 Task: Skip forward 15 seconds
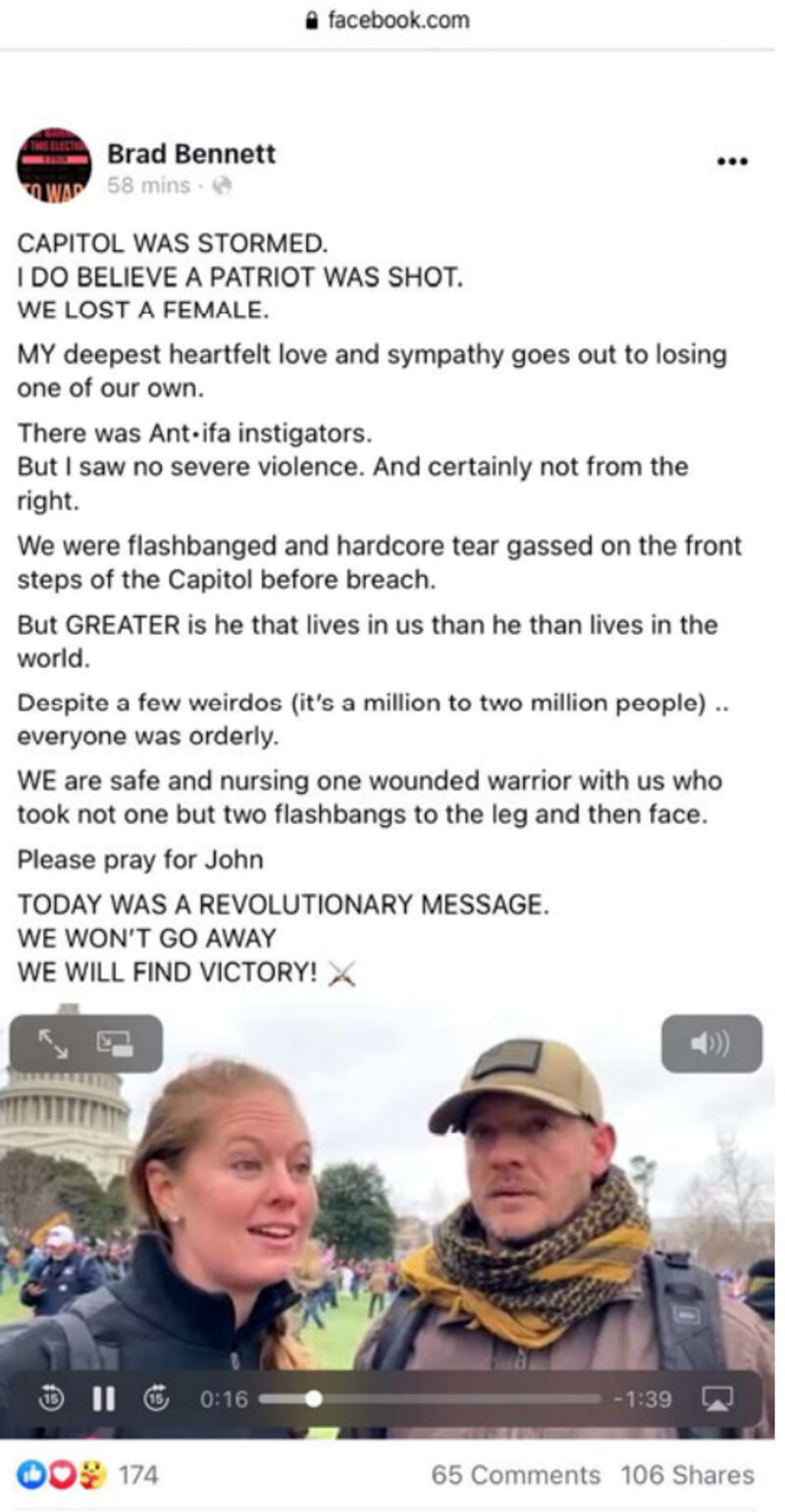tap(157, 1398)
